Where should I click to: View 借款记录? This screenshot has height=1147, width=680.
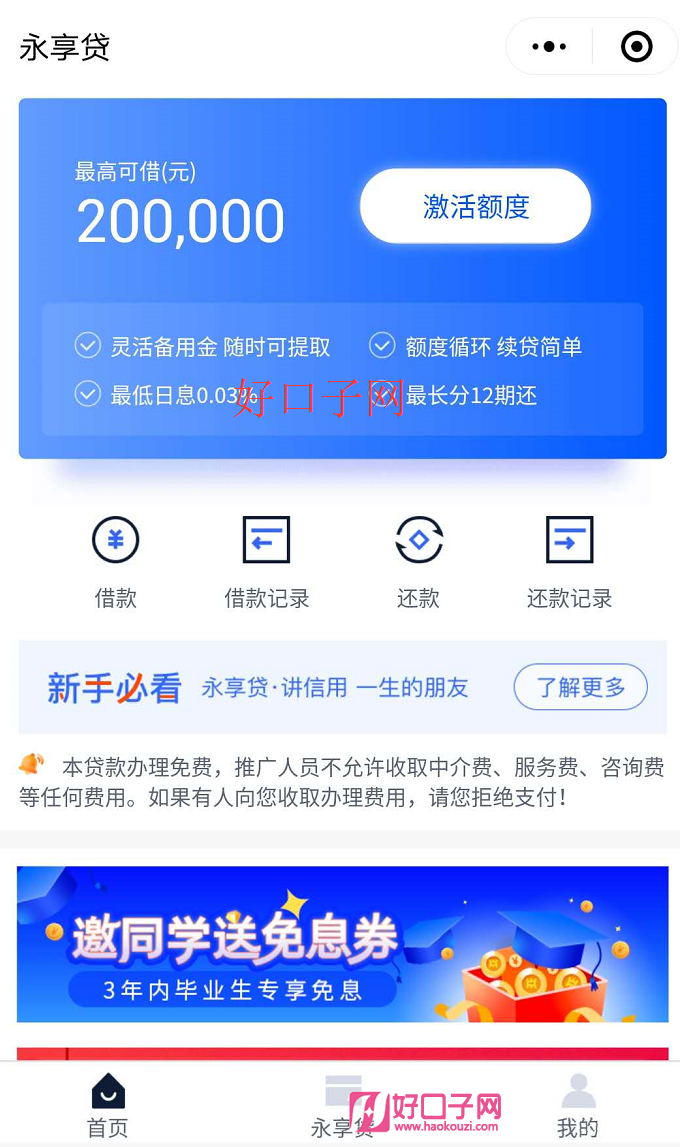click(266, 561)
